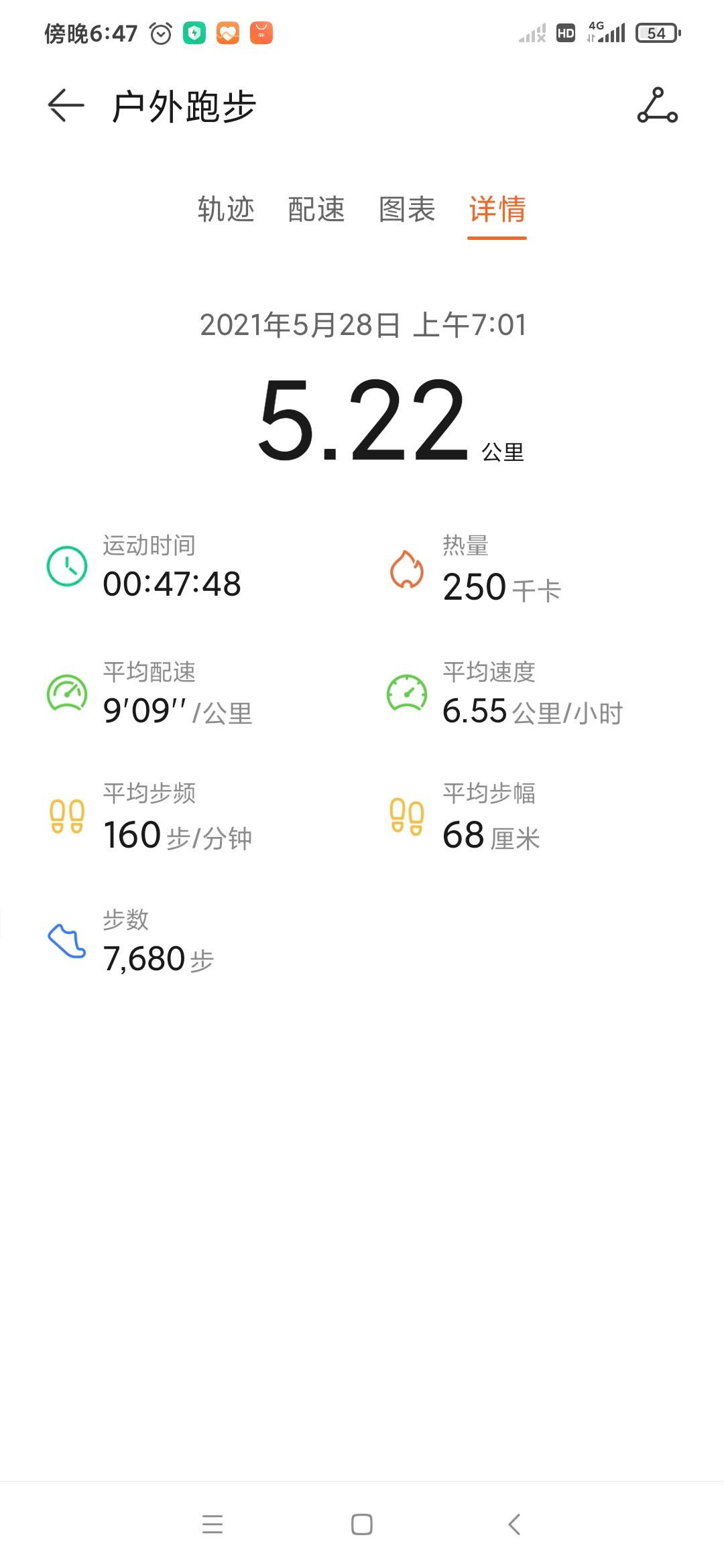Tap the system home button
This screenshot has height=1568, width=724.
point(362,1524)
